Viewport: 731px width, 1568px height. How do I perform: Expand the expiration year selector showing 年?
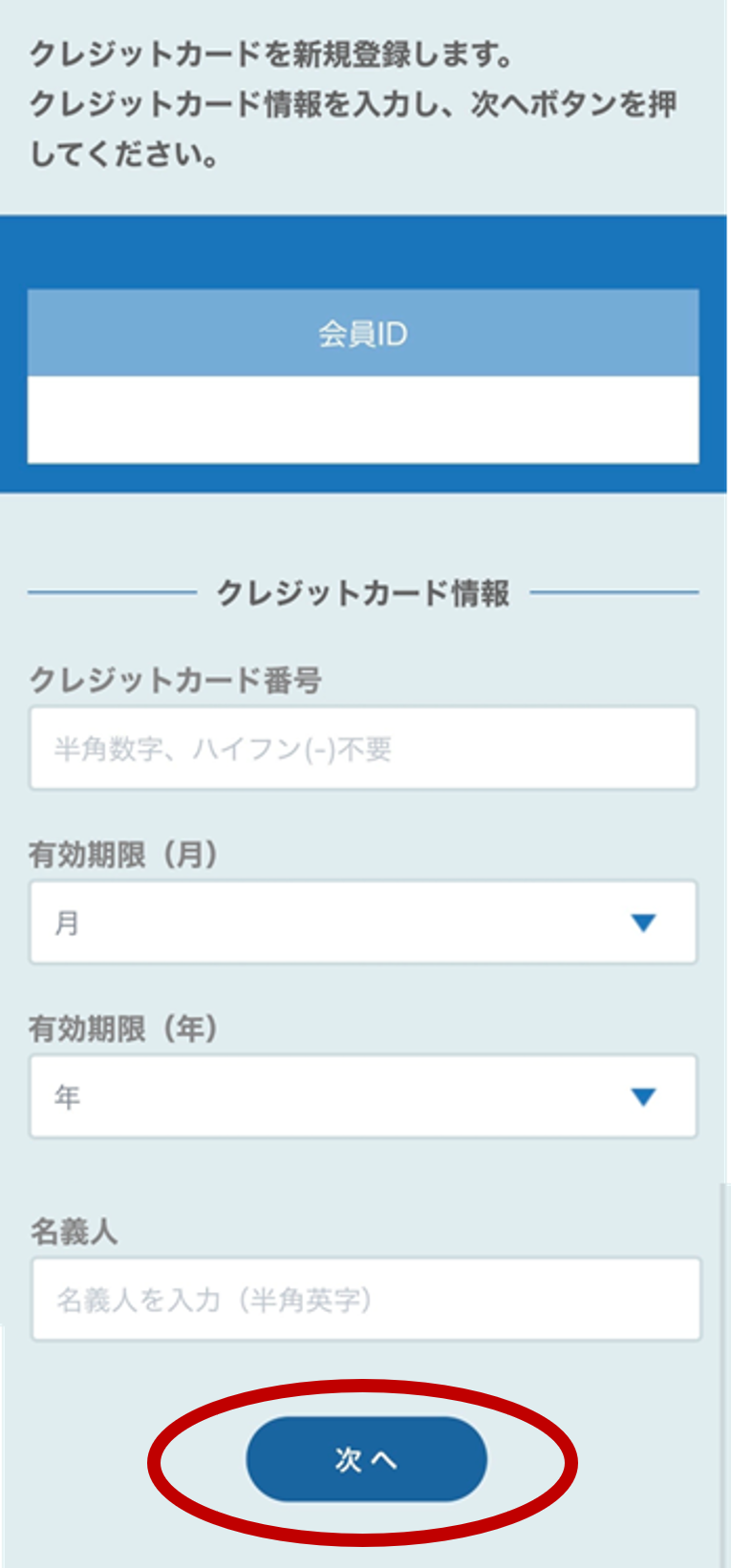tap(363, 1096)
